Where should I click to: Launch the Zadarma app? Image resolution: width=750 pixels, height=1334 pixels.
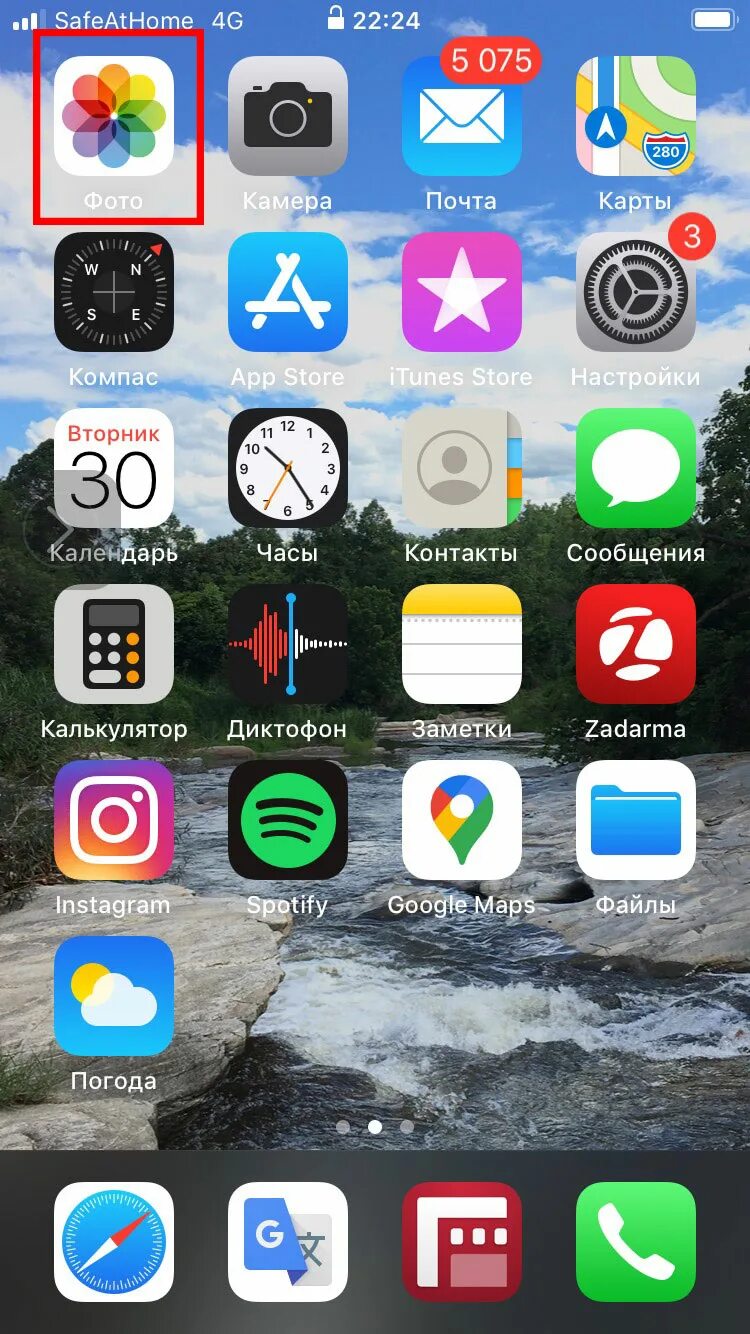(636, 644)
